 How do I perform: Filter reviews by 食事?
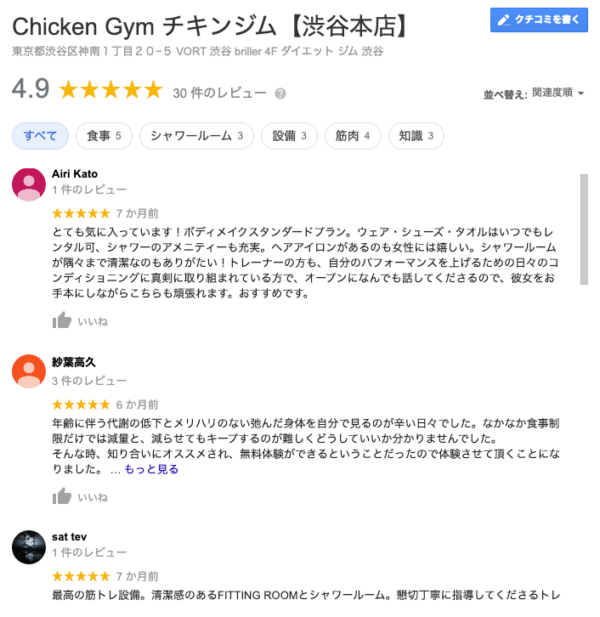click(x=104, y=136)
